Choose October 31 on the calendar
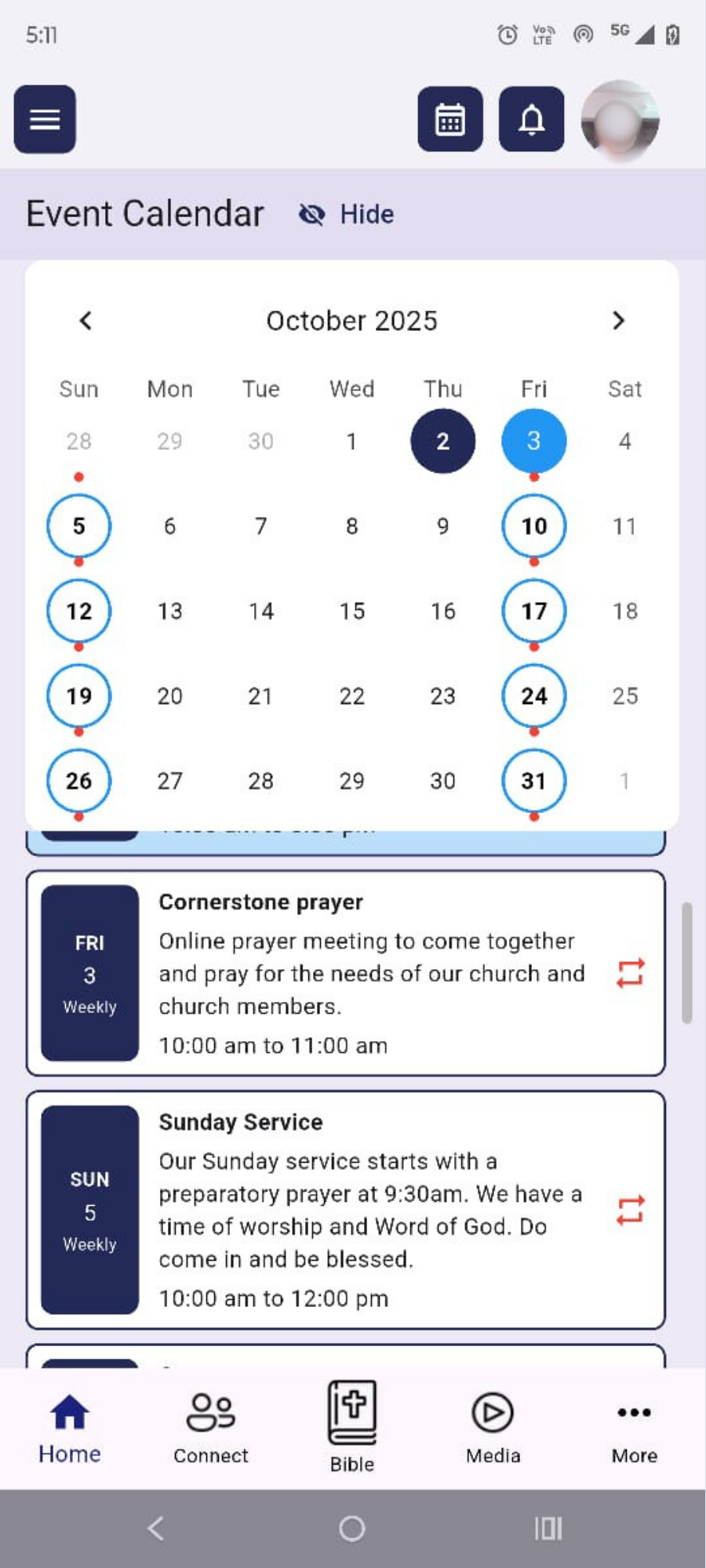Viewport: 706px width, 1568px height. pos(533,781)
